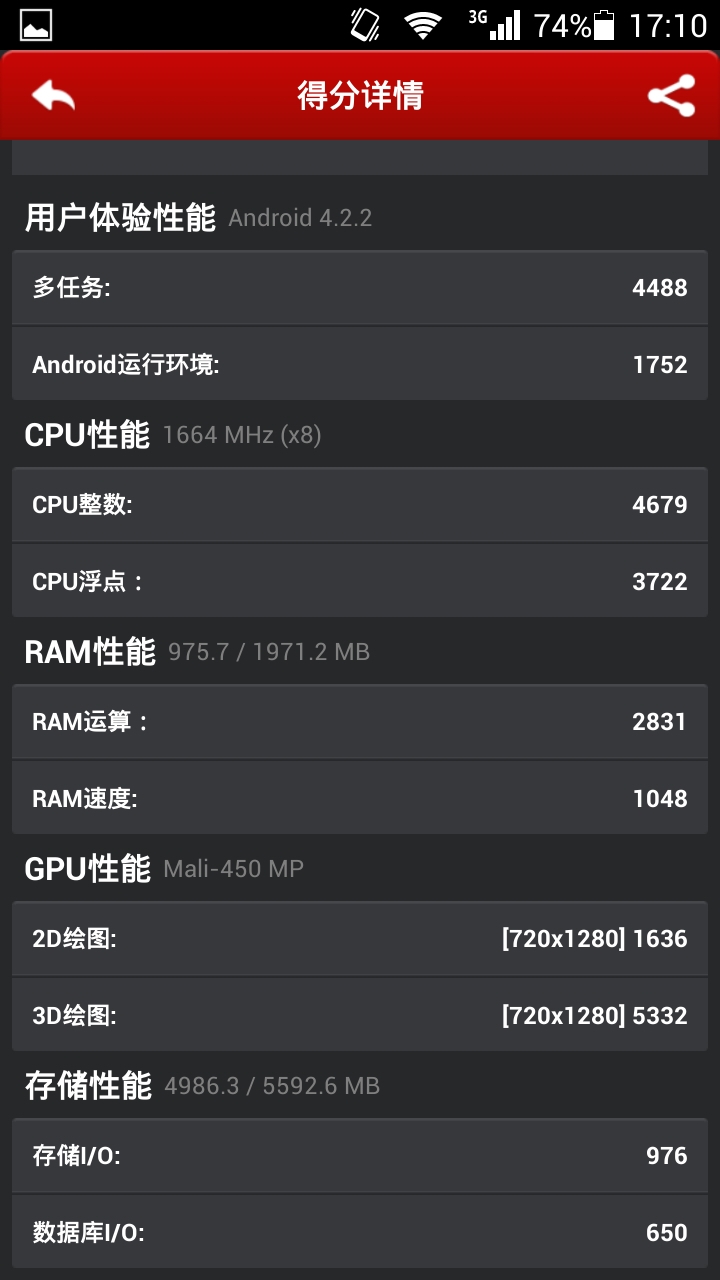Share the score details

click(x=671, y=96)
